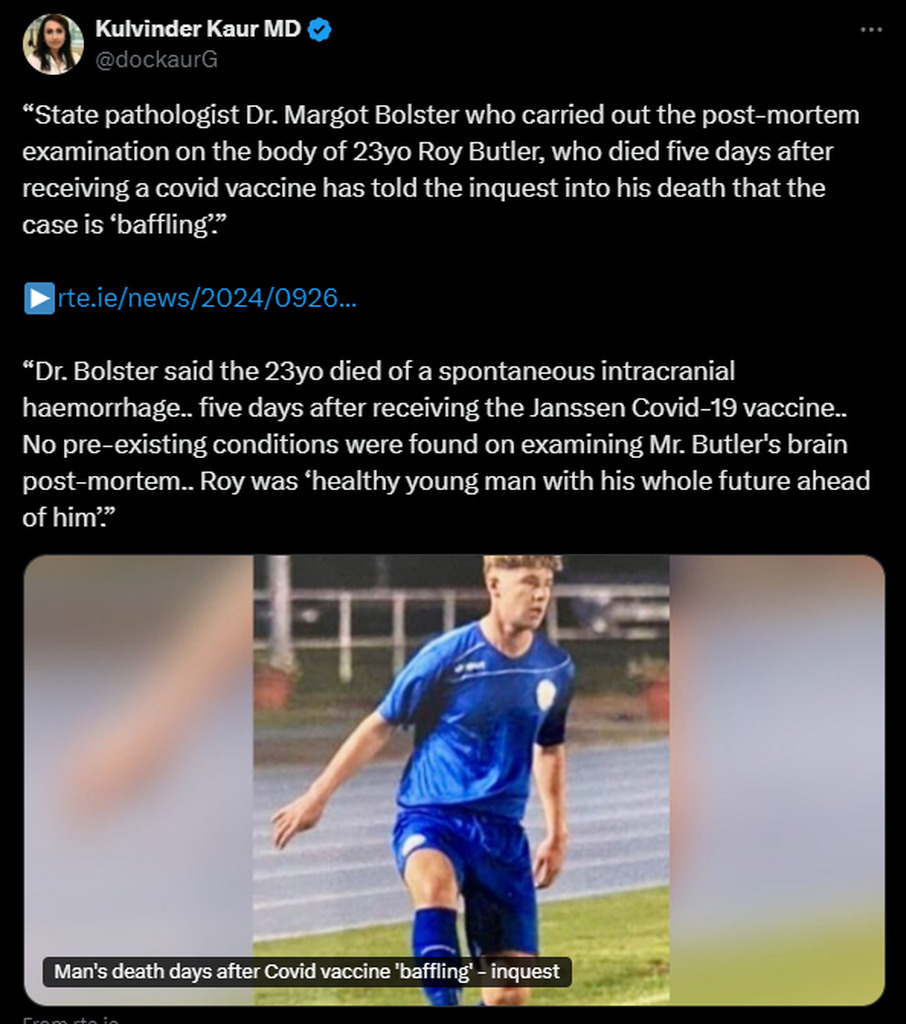Open Kulvinder Kaur MD's profile picture
This screenshot has width=906, height=1024.
coord(53,44)
